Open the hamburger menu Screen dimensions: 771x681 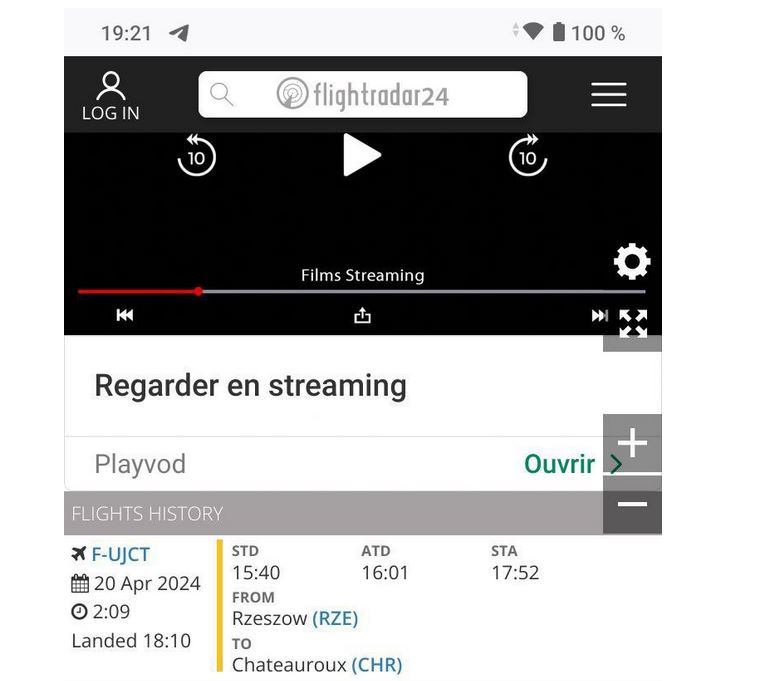point(608,95)
